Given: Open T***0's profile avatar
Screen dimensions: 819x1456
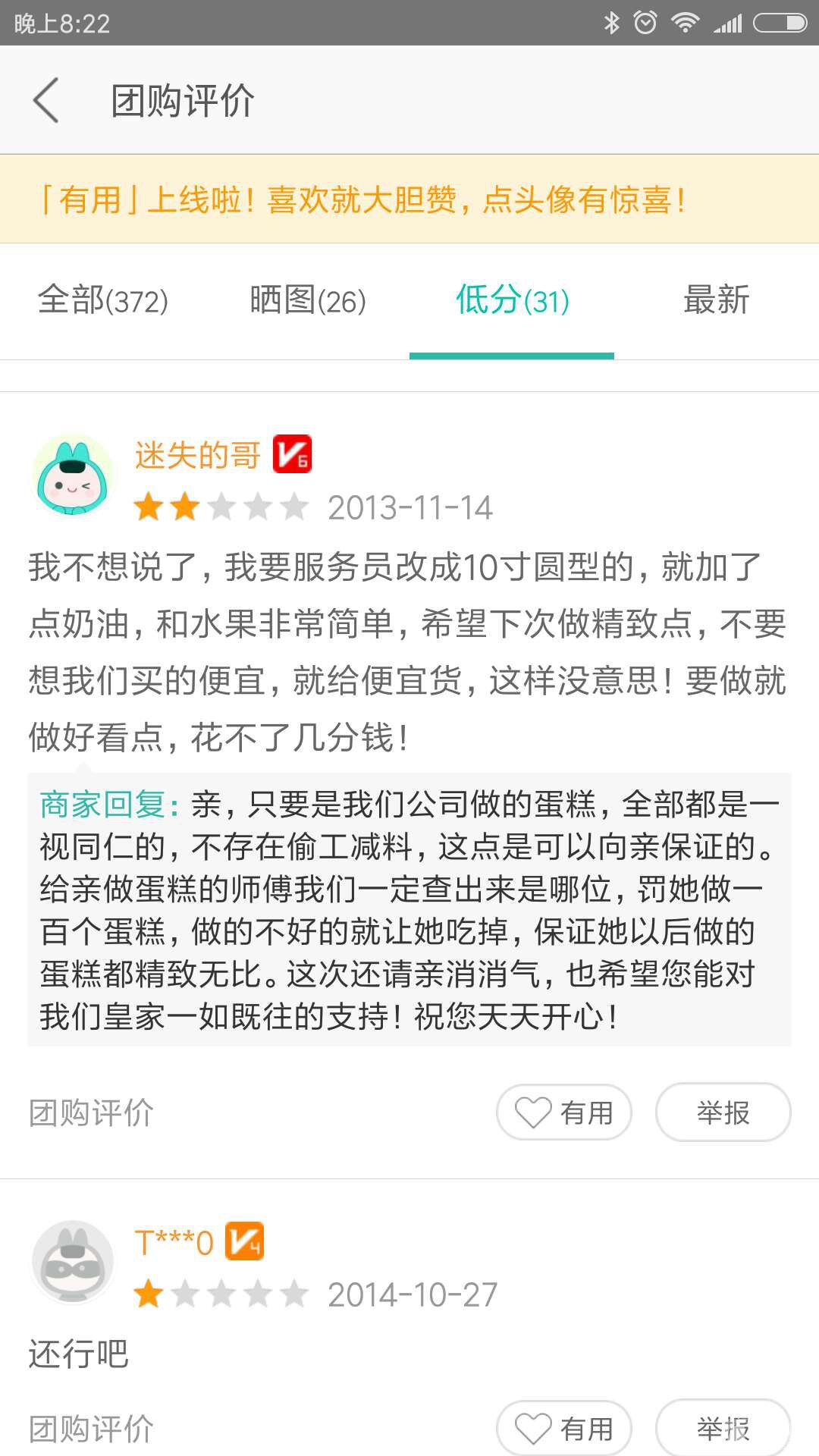Looking at the screenshot, I should [72, 1262].
